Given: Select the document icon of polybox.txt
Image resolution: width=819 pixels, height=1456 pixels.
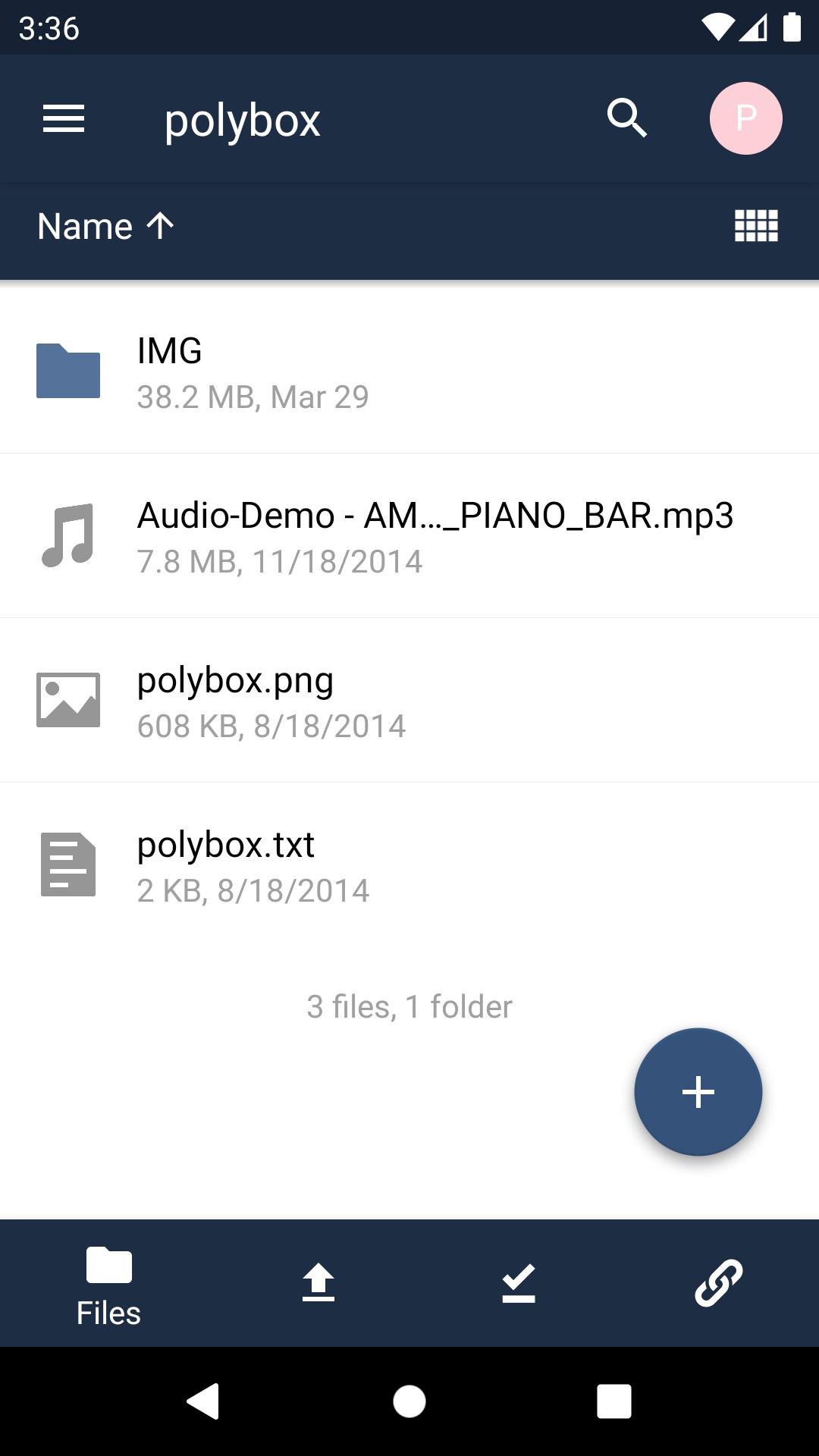Looking at the screenshot, I should click(x=68, y=864).
